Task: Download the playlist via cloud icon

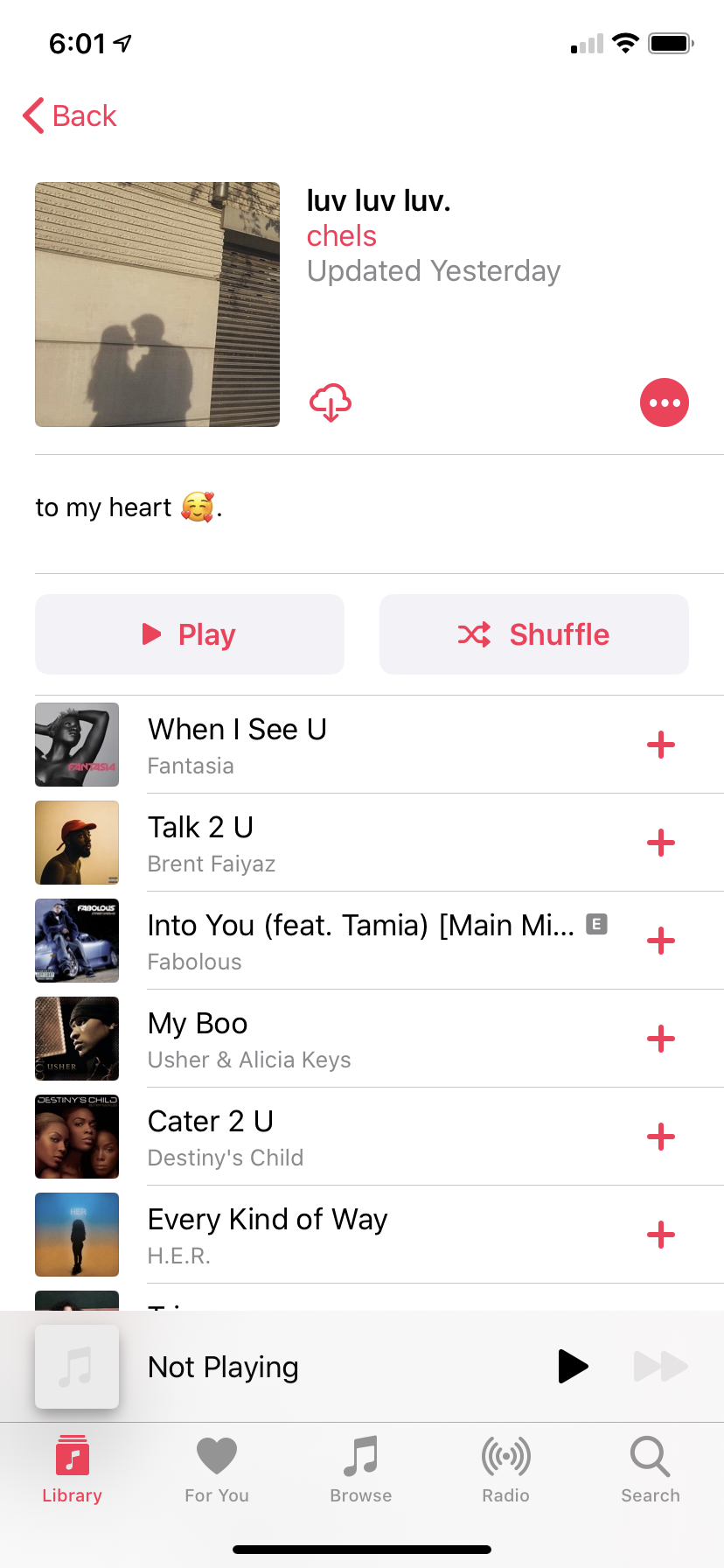Action: tap(331, 402)
